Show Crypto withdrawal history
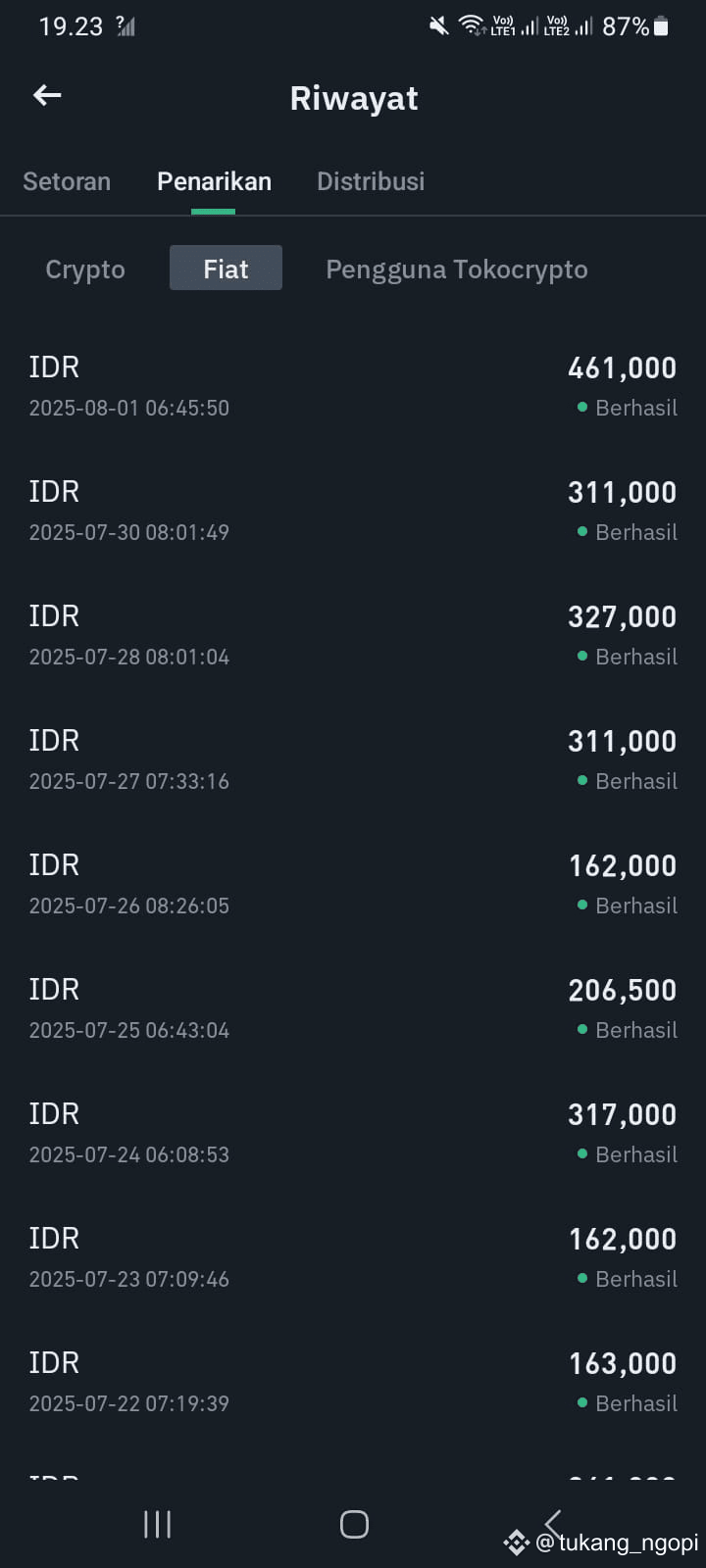 85,269
